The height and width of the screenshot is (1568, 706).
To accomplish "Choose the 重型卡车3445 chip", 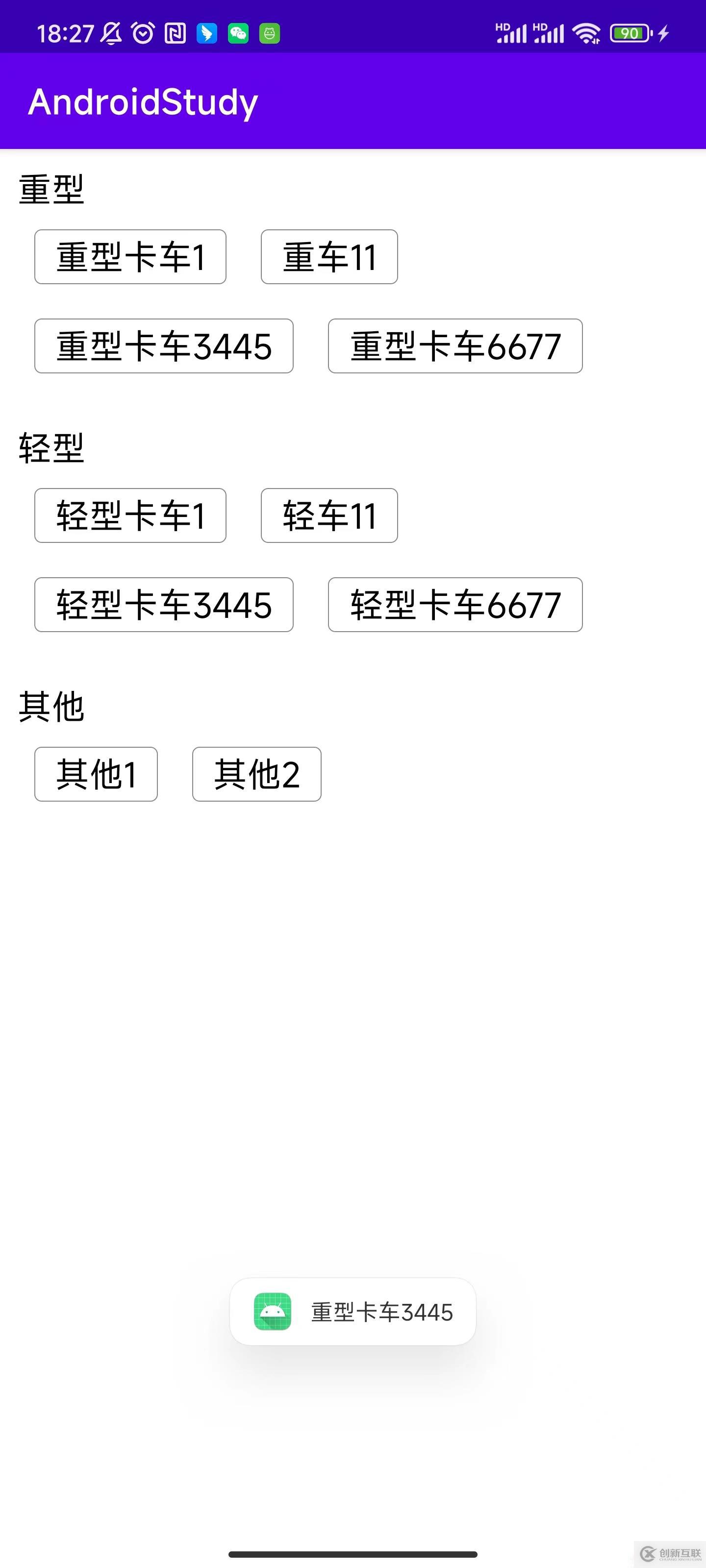I will pos(164,346).
